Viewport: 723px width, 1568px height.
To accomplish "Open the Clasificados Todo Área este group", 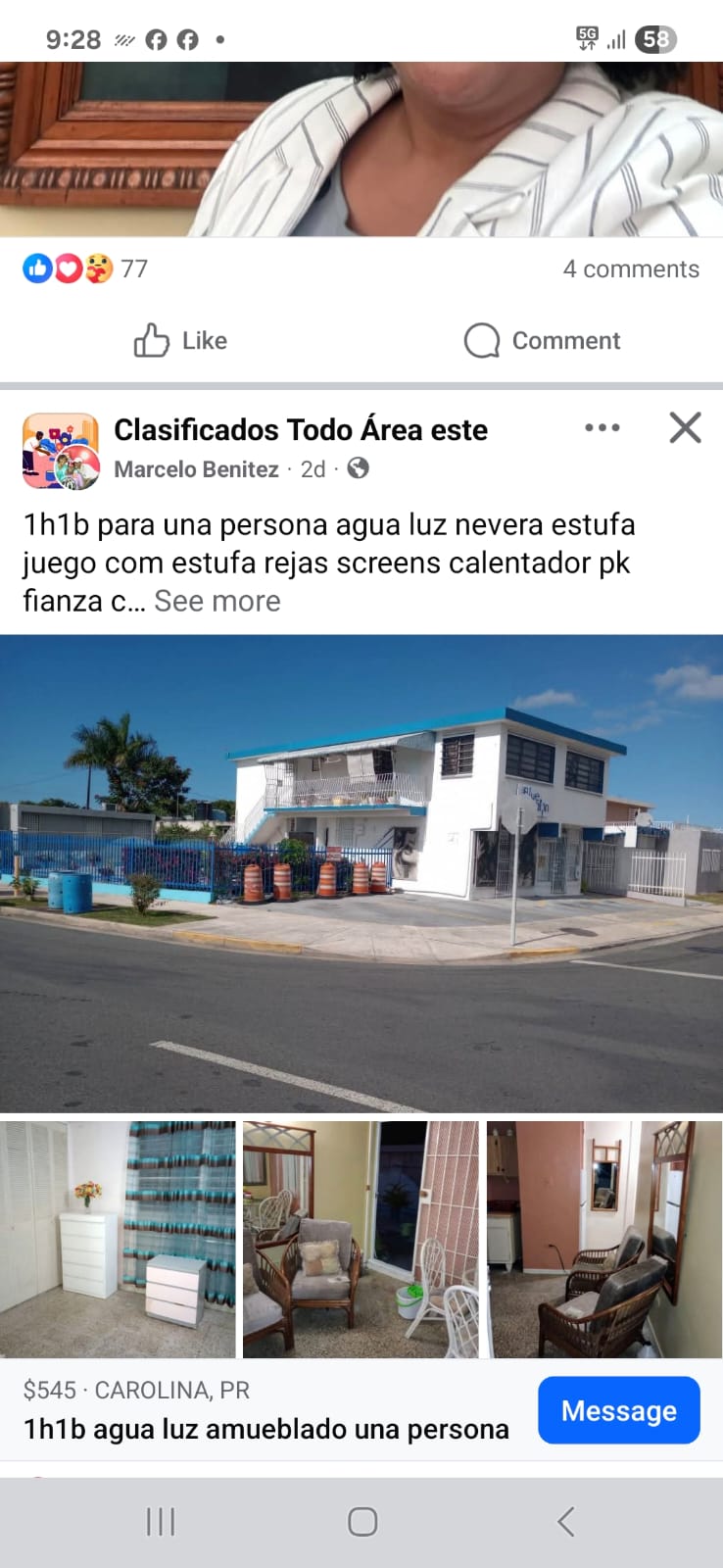I will [301, 430].
